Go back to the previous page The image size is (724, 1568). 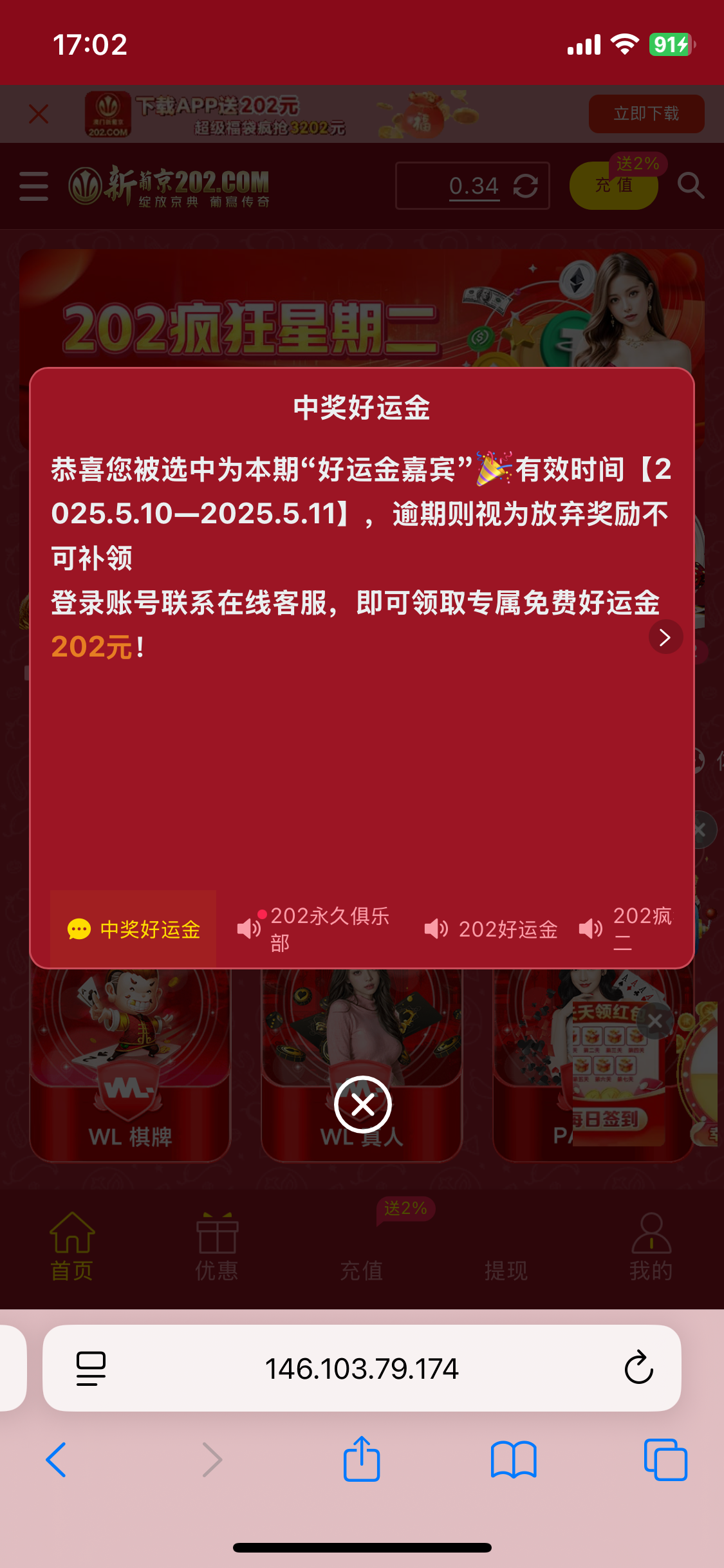[x=57, y=1459]
